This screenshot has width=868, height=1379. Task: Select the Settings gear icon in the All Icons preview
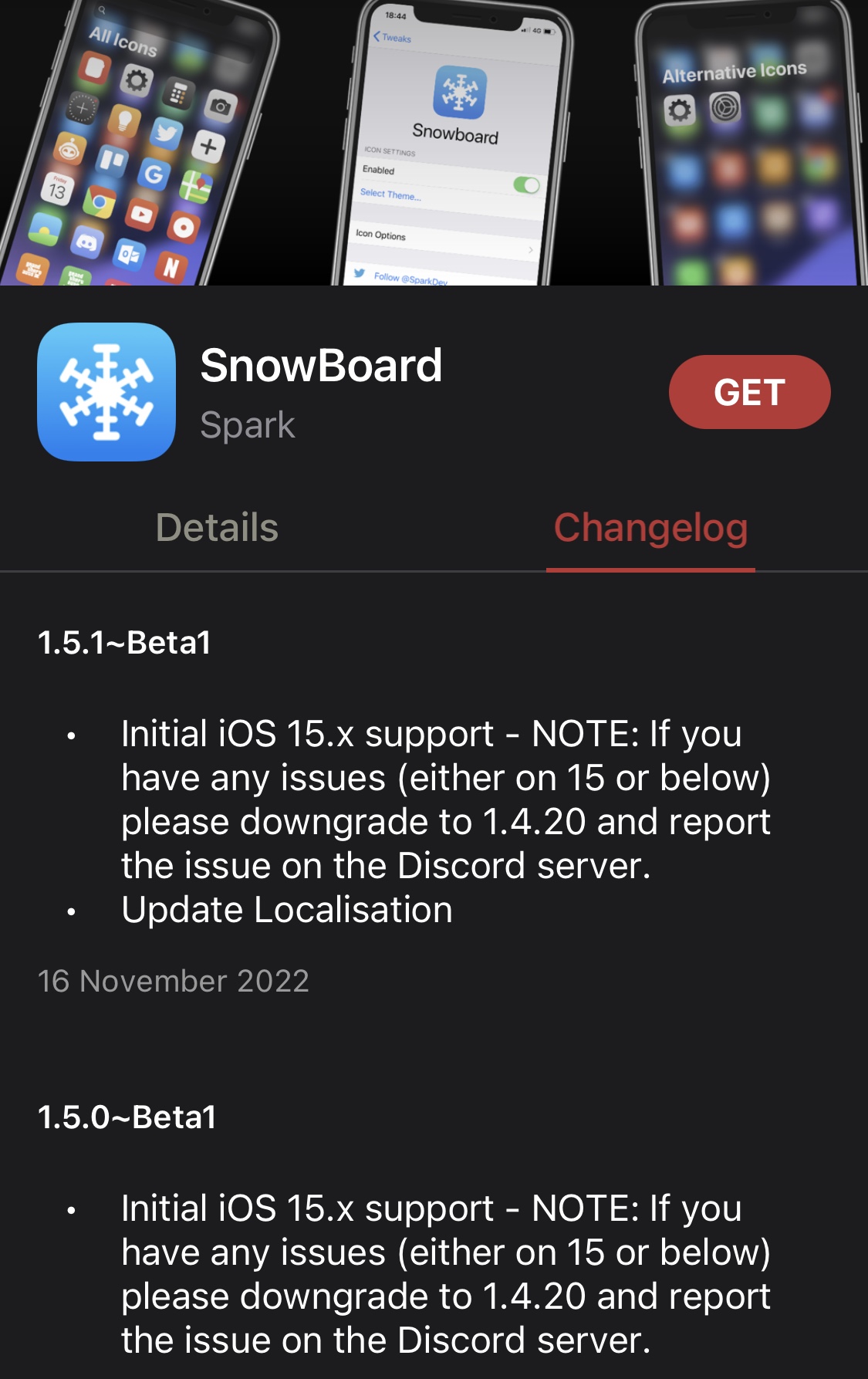(x=136, y=79)
